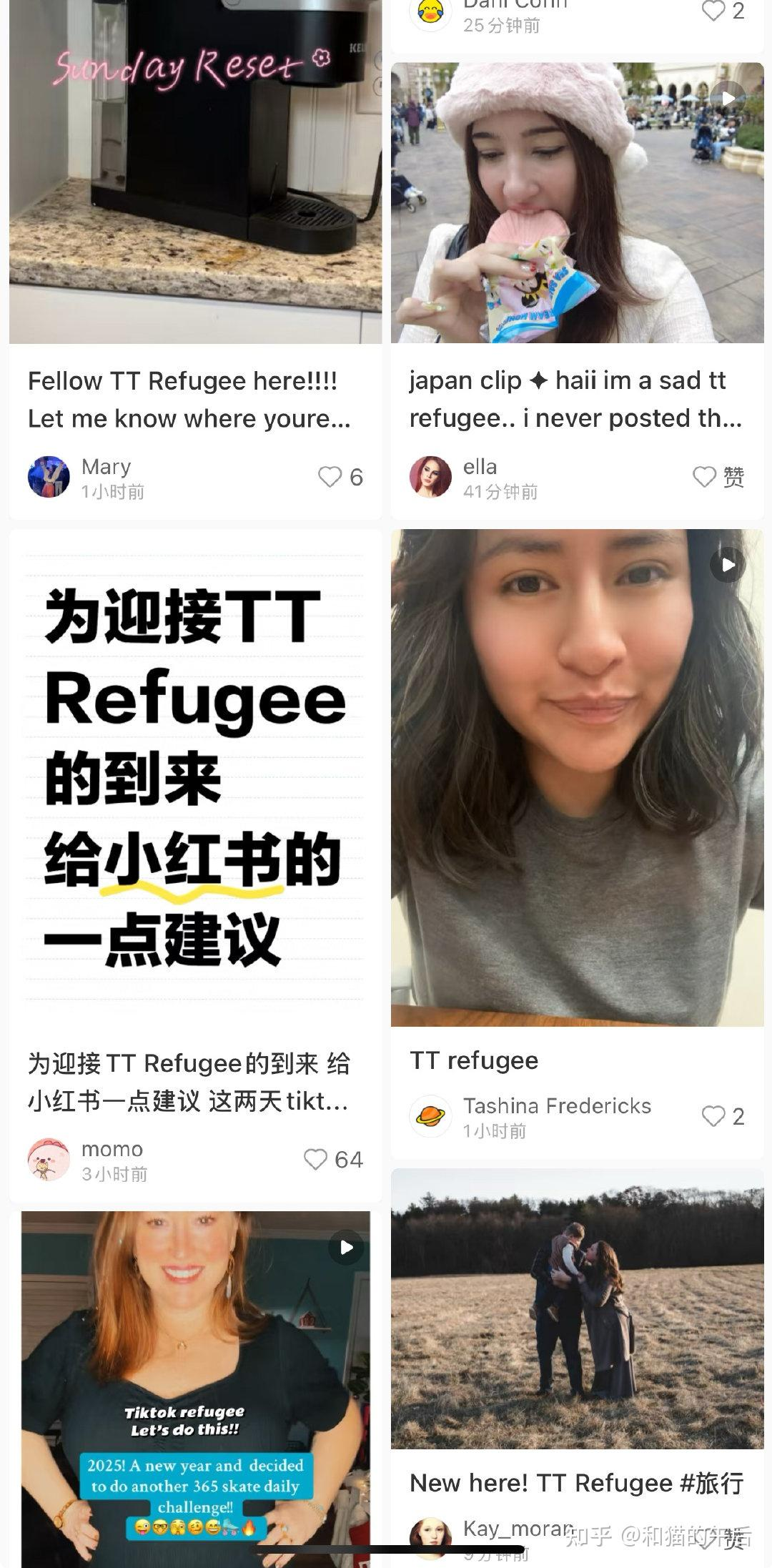The height and width of the screenshot is (1568, 772).
Task: Open Kay_moran's New here TT Refugee post
Action: tap(577, 1308)
